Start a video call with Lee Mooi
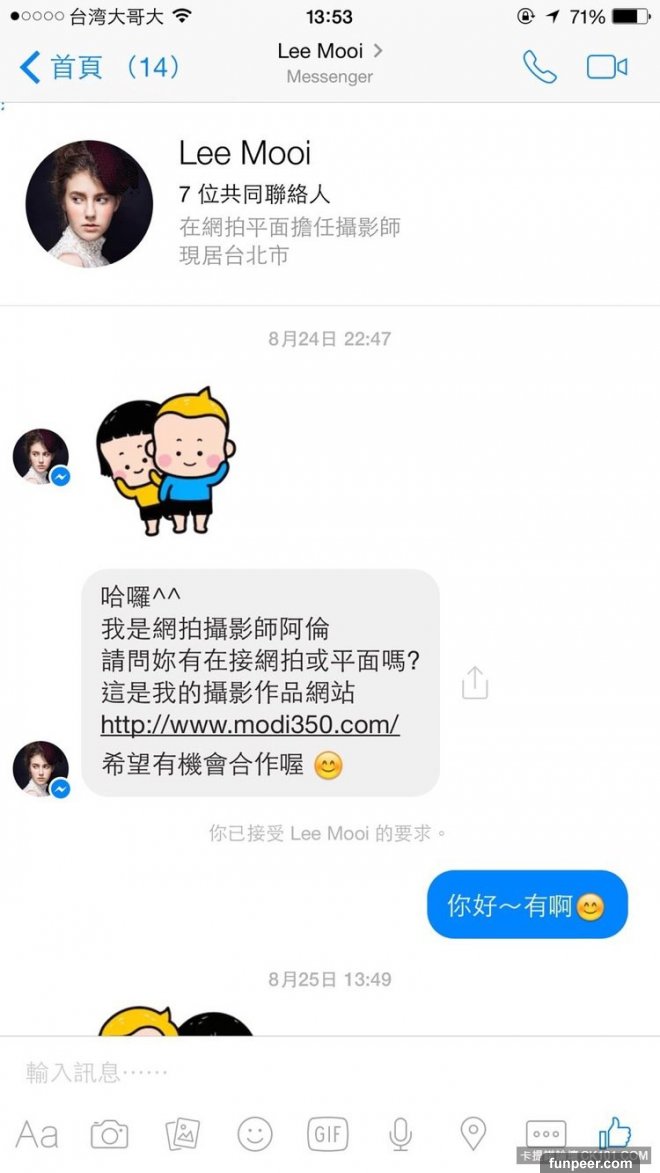 tap(607, 67)
